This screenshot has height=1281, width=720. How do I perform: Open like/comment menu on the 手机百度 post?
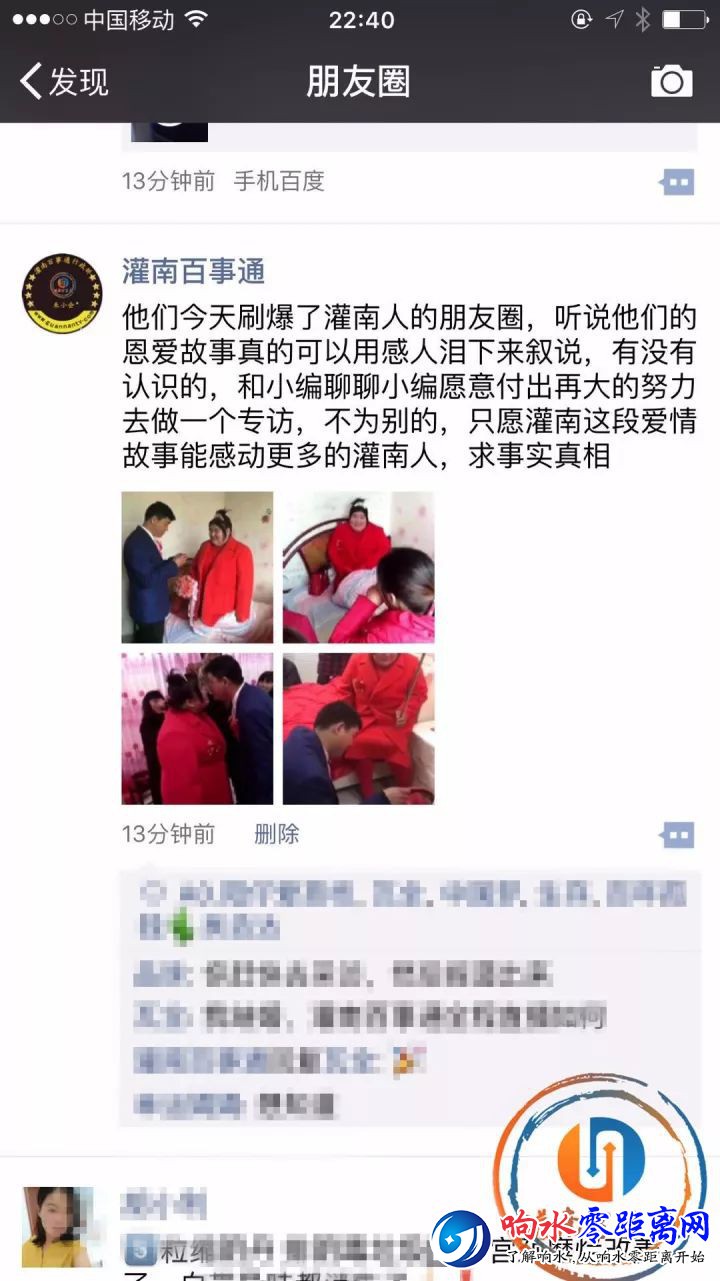pos(677,181)
